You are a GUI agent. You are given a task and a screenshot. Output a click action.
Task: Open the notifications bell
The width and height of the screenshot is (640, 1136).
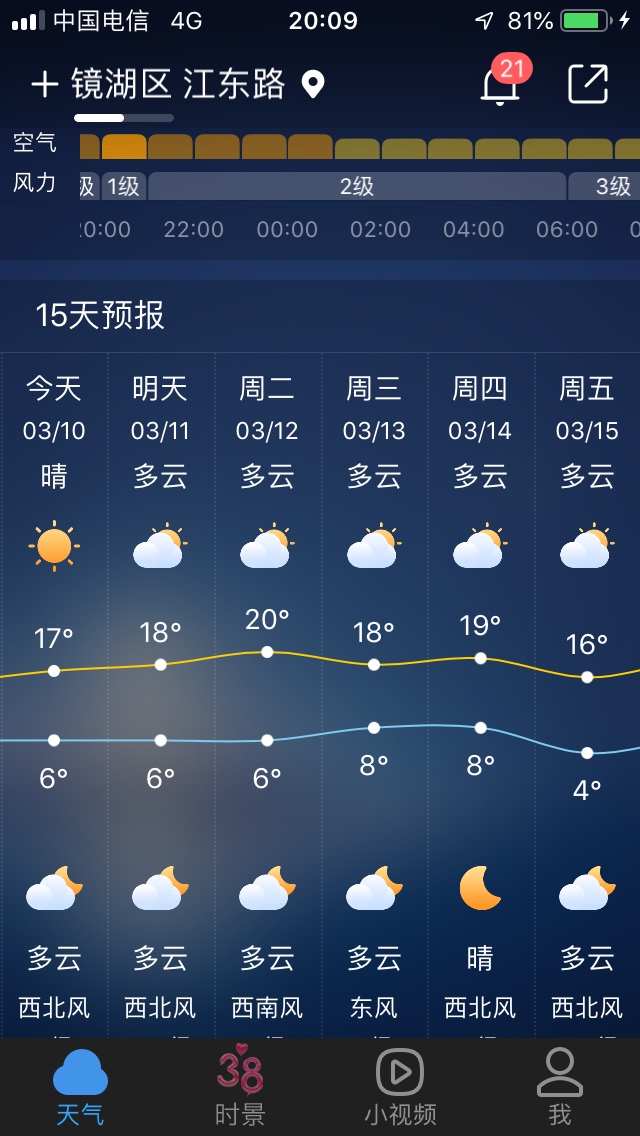[x=500, y=86]
